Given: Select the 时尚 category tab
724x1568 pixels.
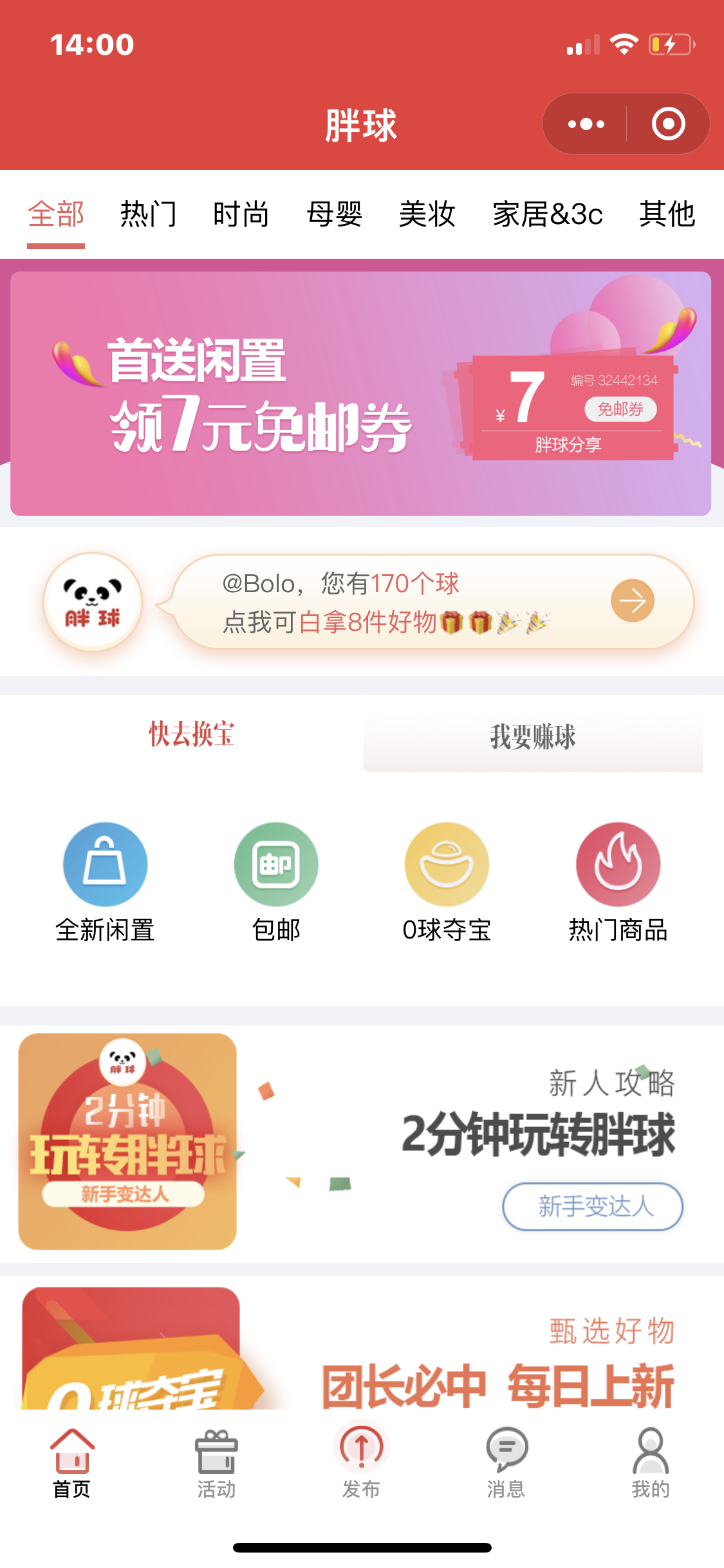Looking at the screenshot, I should click(241, 214).
